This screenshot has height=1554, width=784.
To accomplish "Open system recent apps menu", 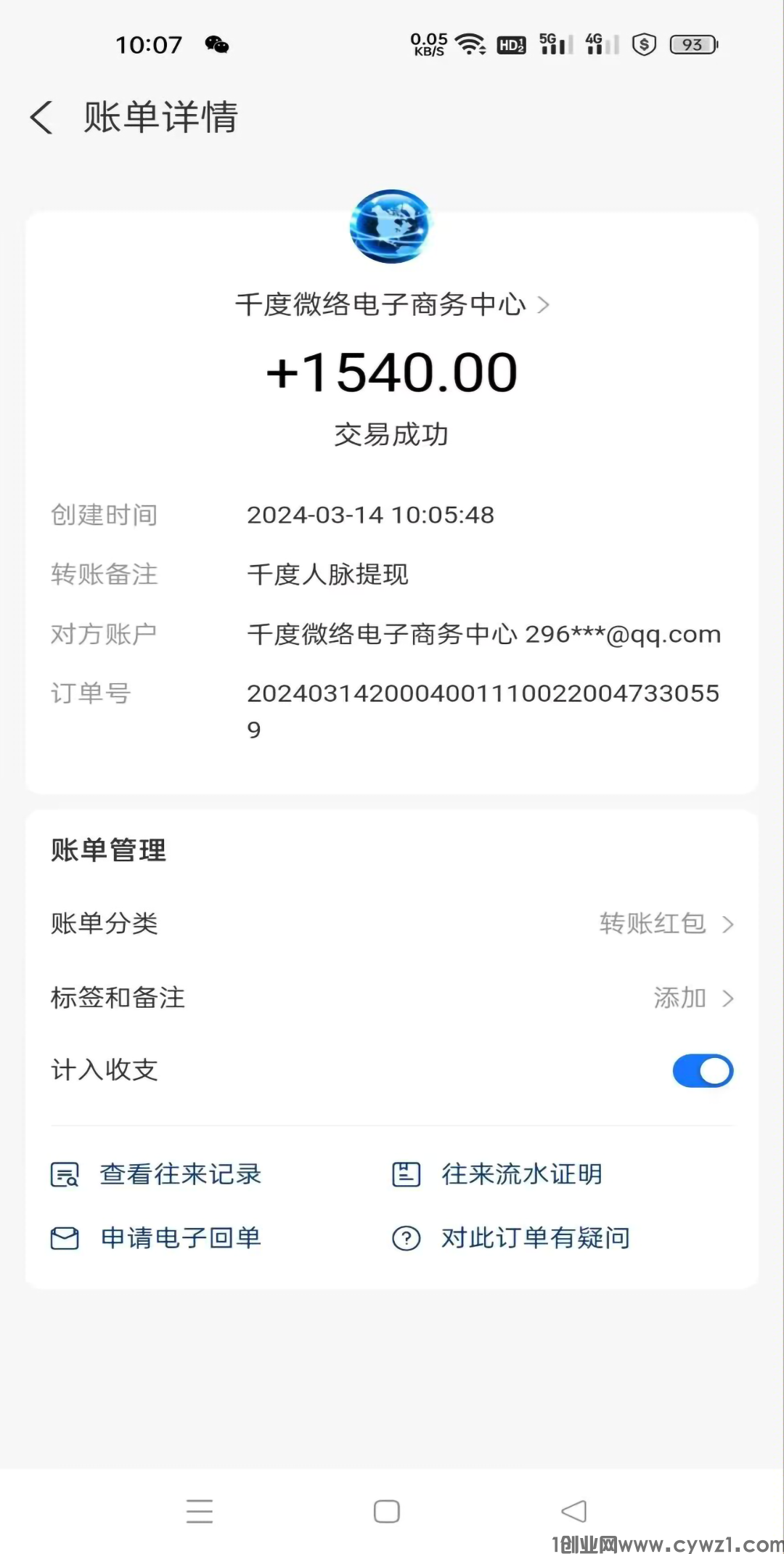I will click(x=200, y=1511).
